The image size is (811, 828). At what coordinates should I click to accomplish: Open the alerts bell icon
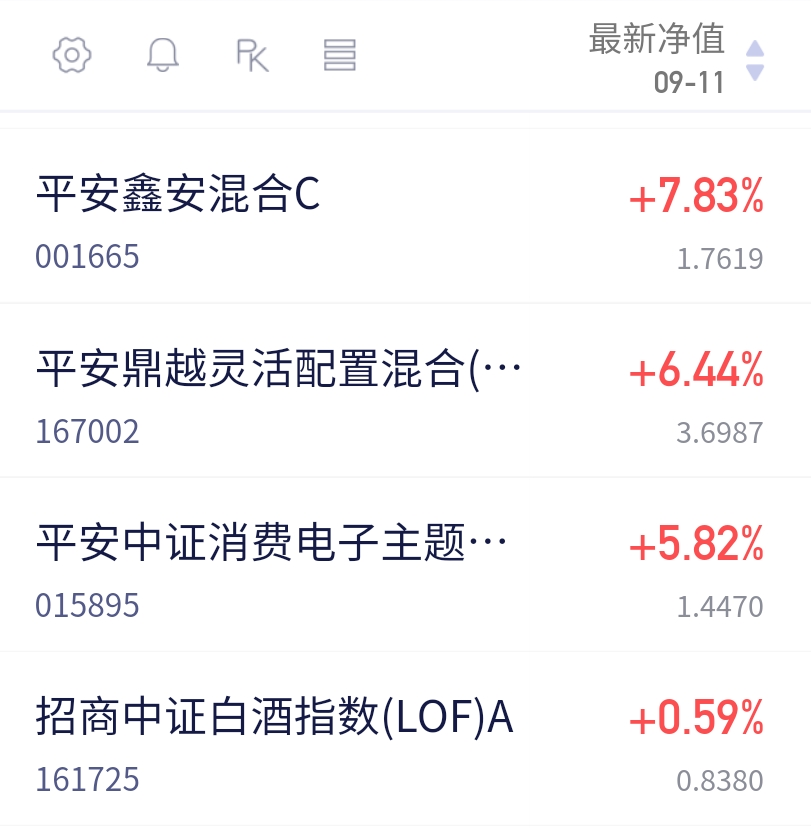tap(163, 55)
